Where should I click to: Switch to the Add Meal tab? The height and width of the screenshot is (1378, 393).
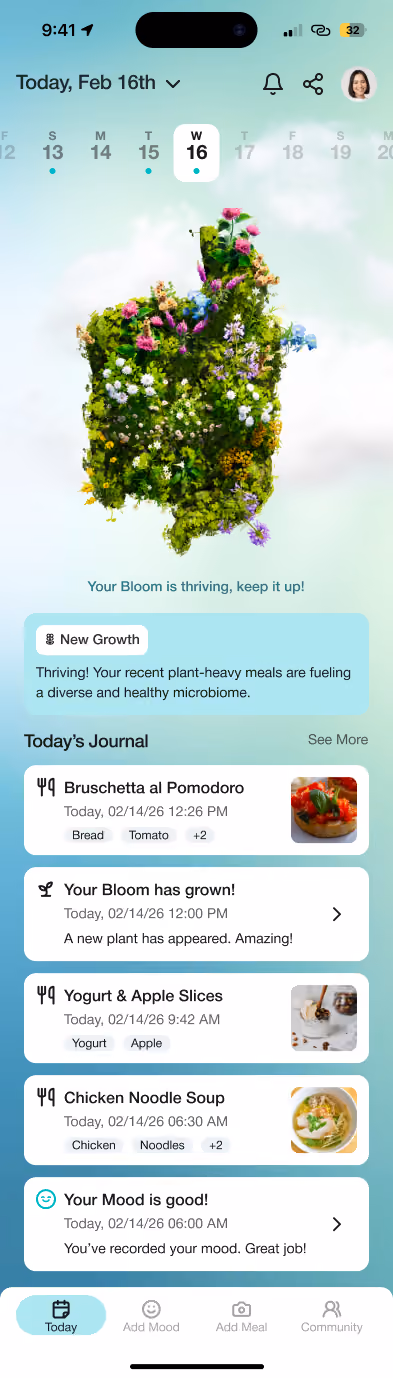[241, 1316]
